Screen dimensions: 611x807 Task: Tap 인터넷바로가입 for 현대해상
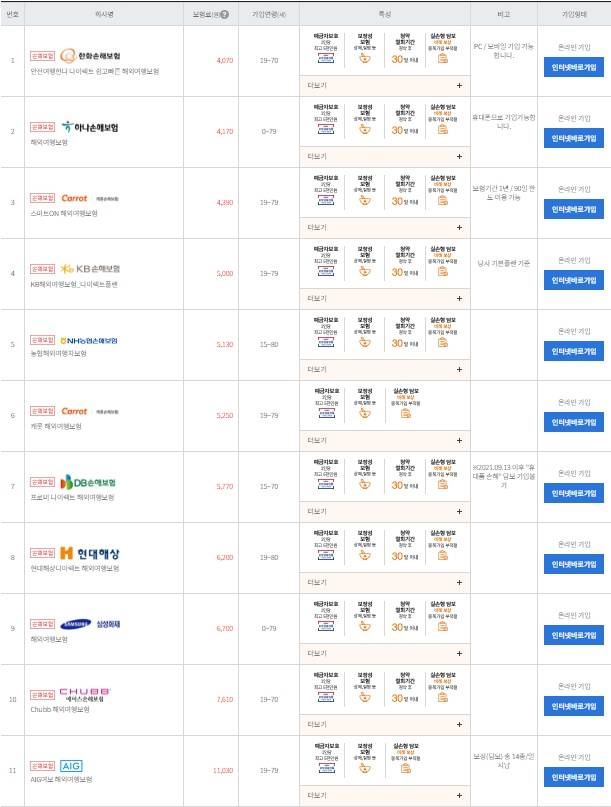tap(574, 565)
